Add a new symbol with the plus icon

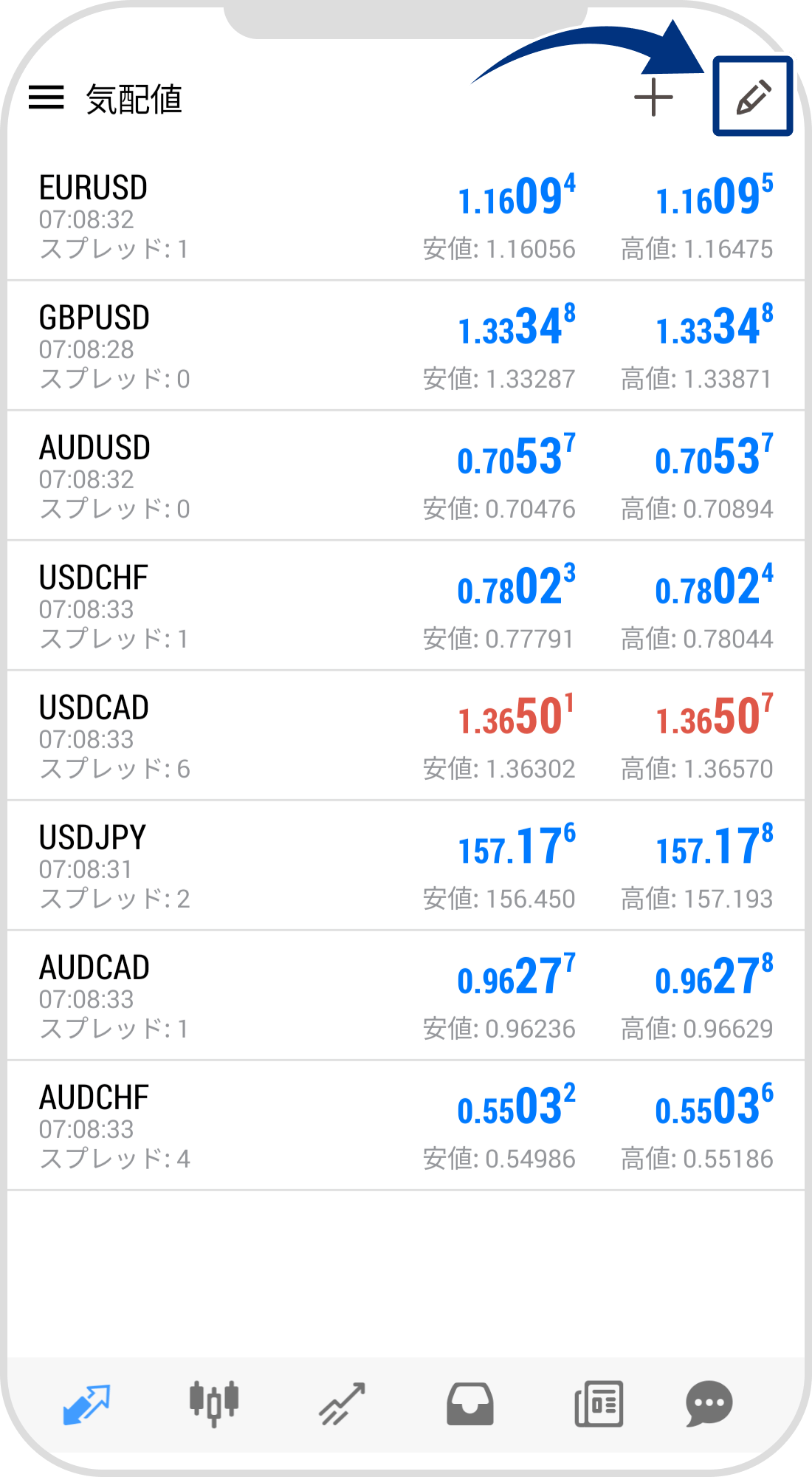pyautogui.click(x=653, y=97)
